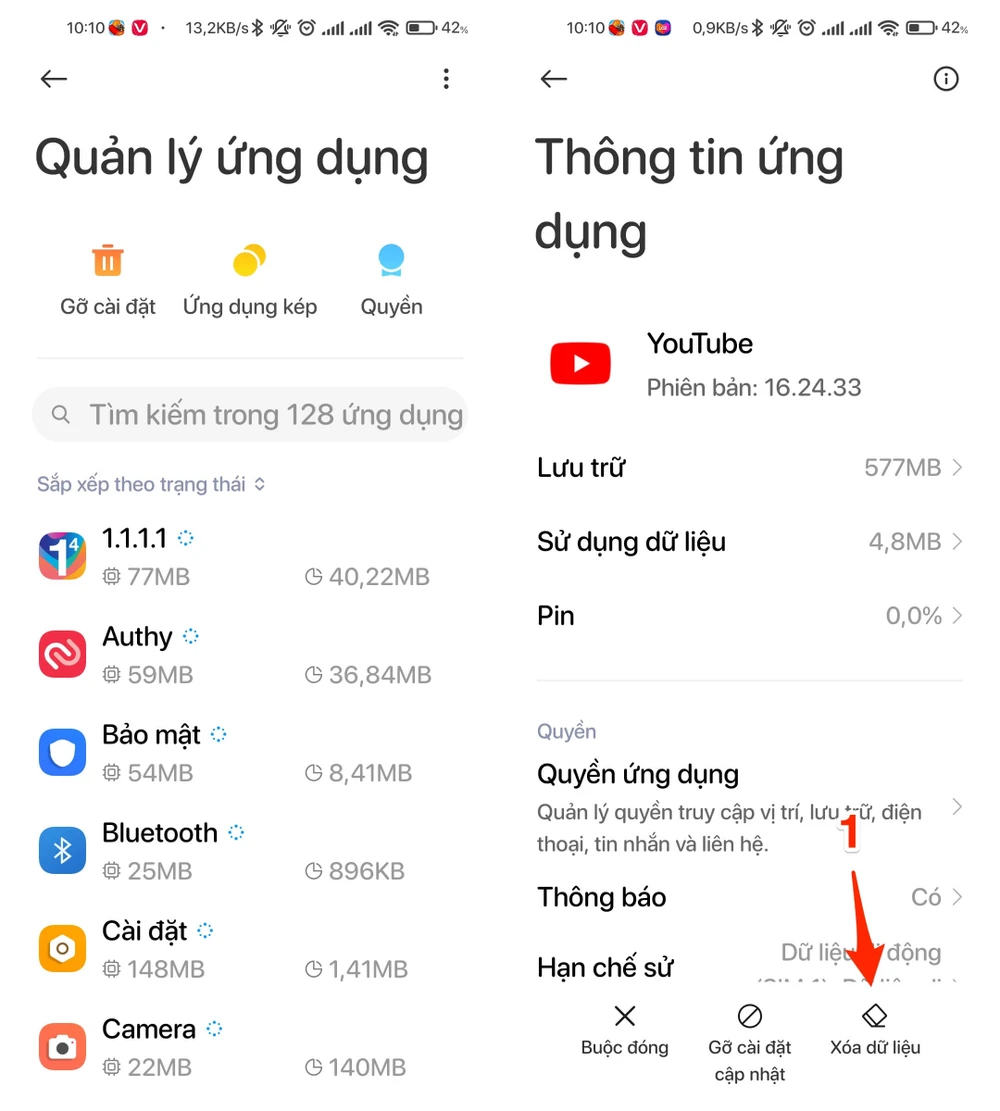This screenshot has height=1111, width=1000.
Task: Open Lưu trữ storage details for YouTube
Action: tap(749, 467)
